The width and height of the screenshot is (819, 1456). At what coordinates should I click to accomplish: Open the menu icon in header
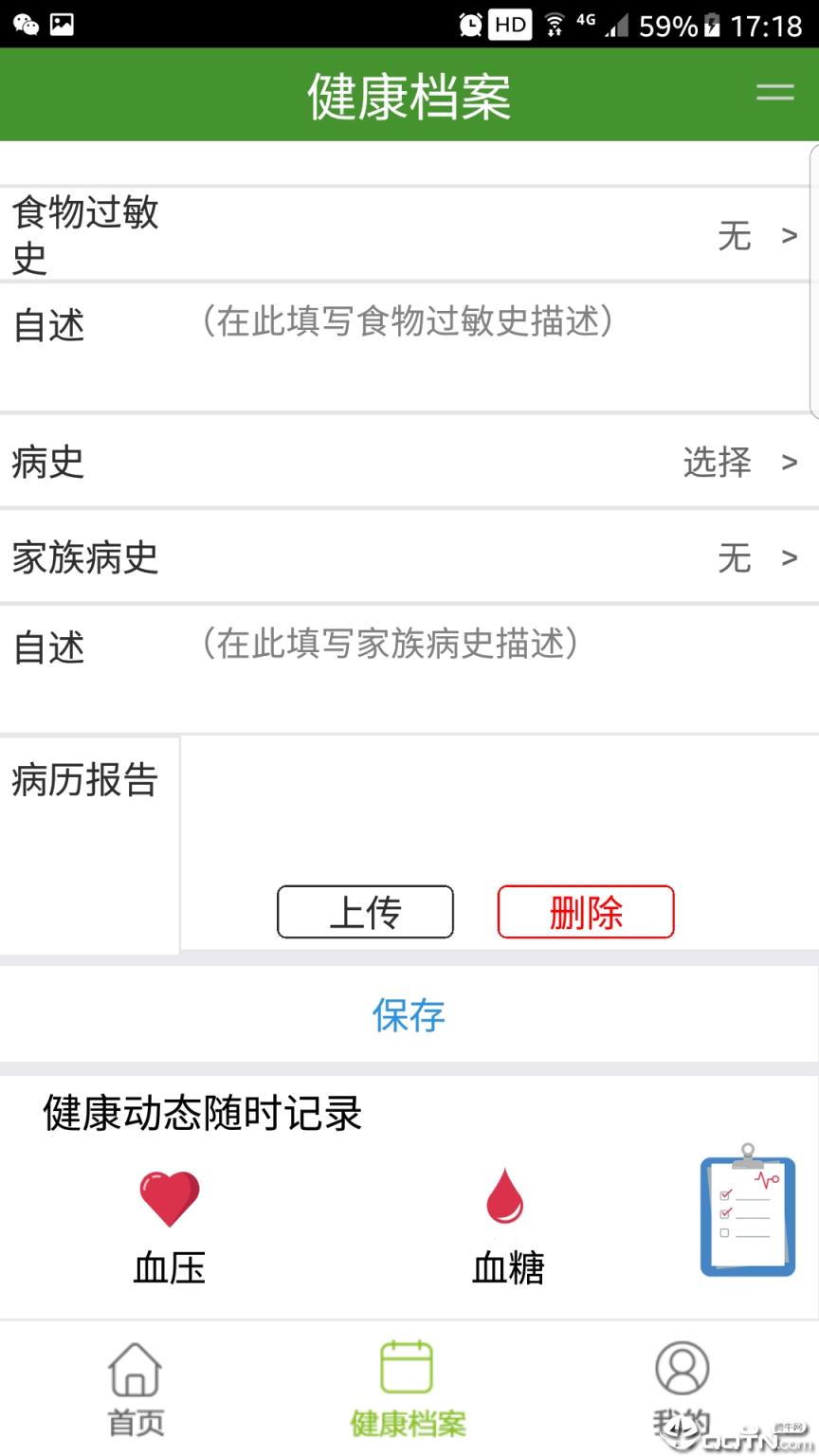pyautogui.click(x=774, y=93)
